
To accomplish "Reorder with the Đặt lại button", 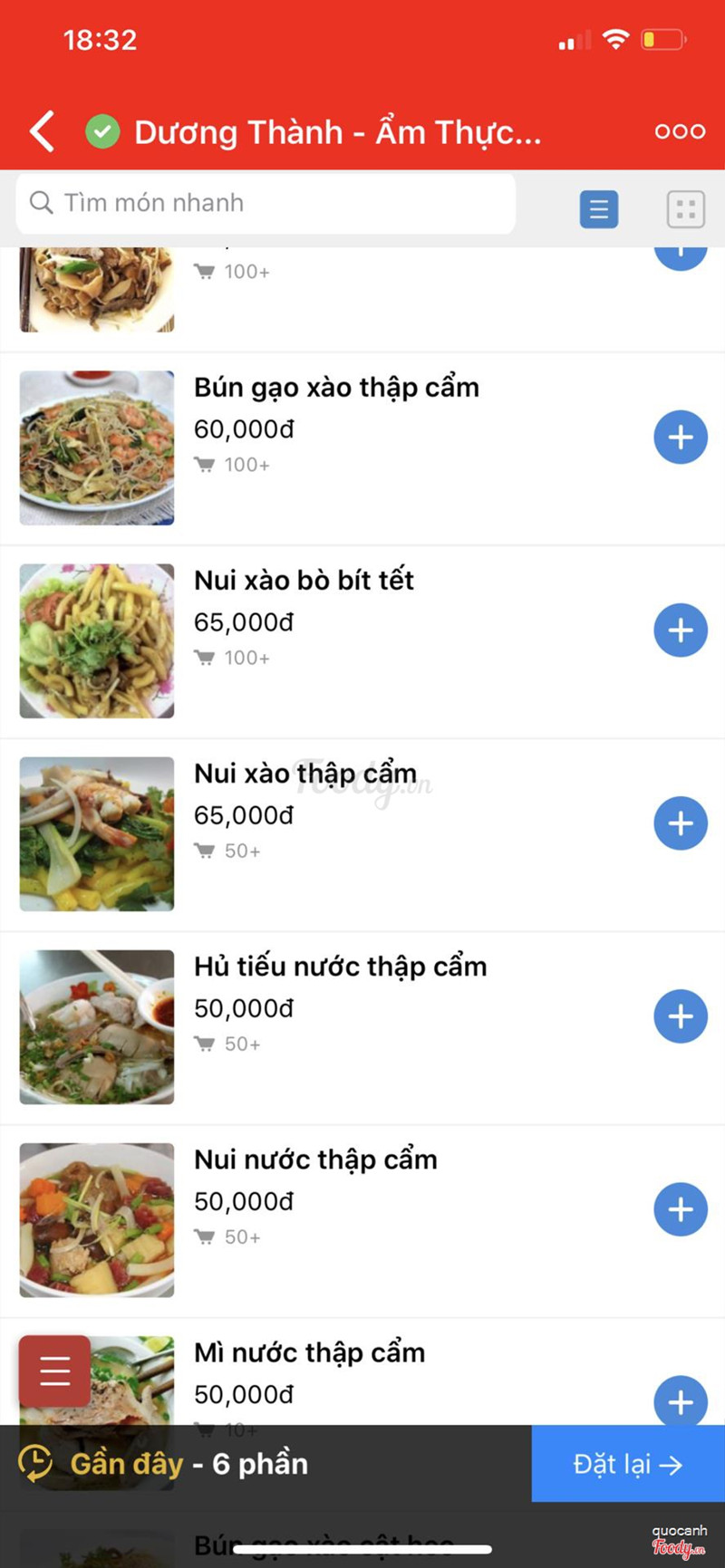I will 627,1465.
